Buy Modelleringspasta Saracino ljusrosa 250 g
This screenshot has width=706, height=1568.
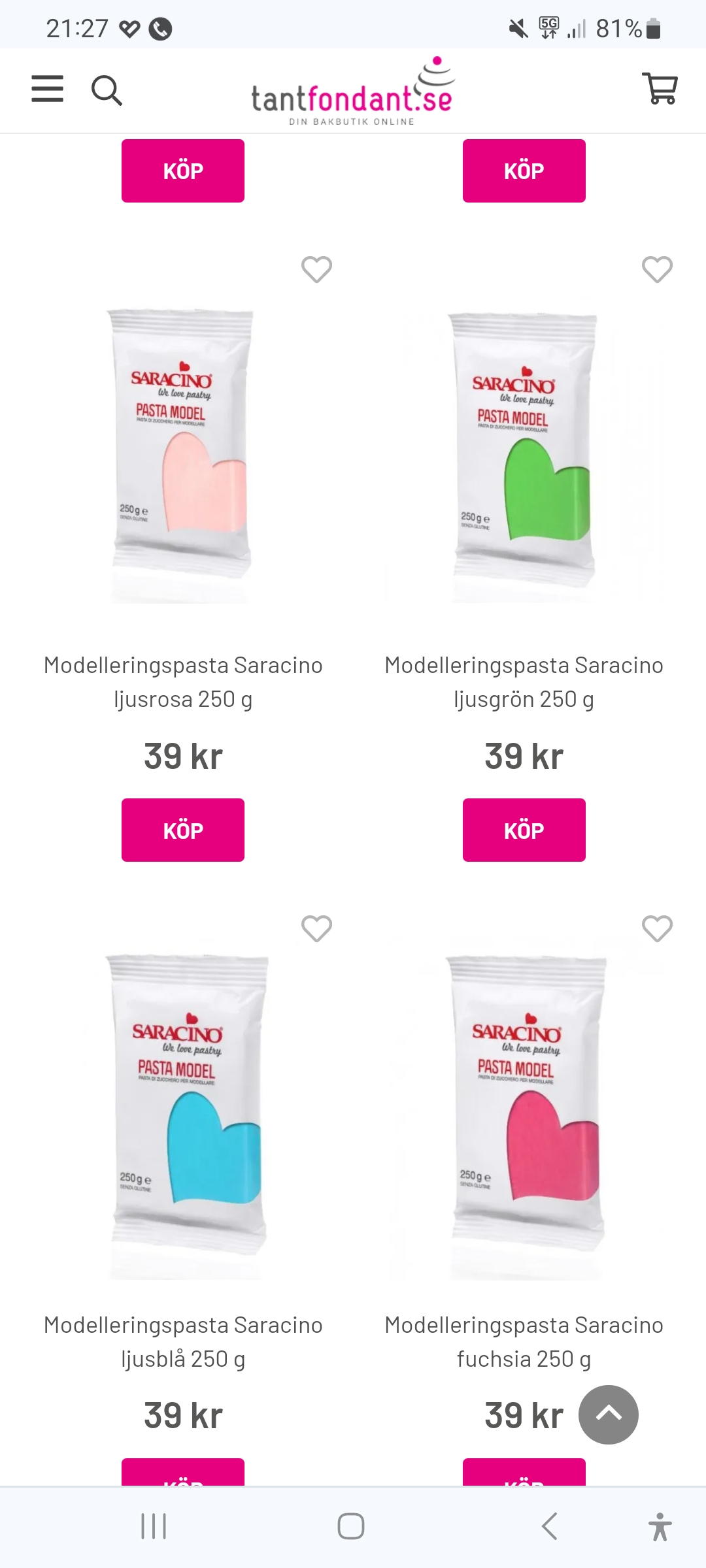point(183,830)
